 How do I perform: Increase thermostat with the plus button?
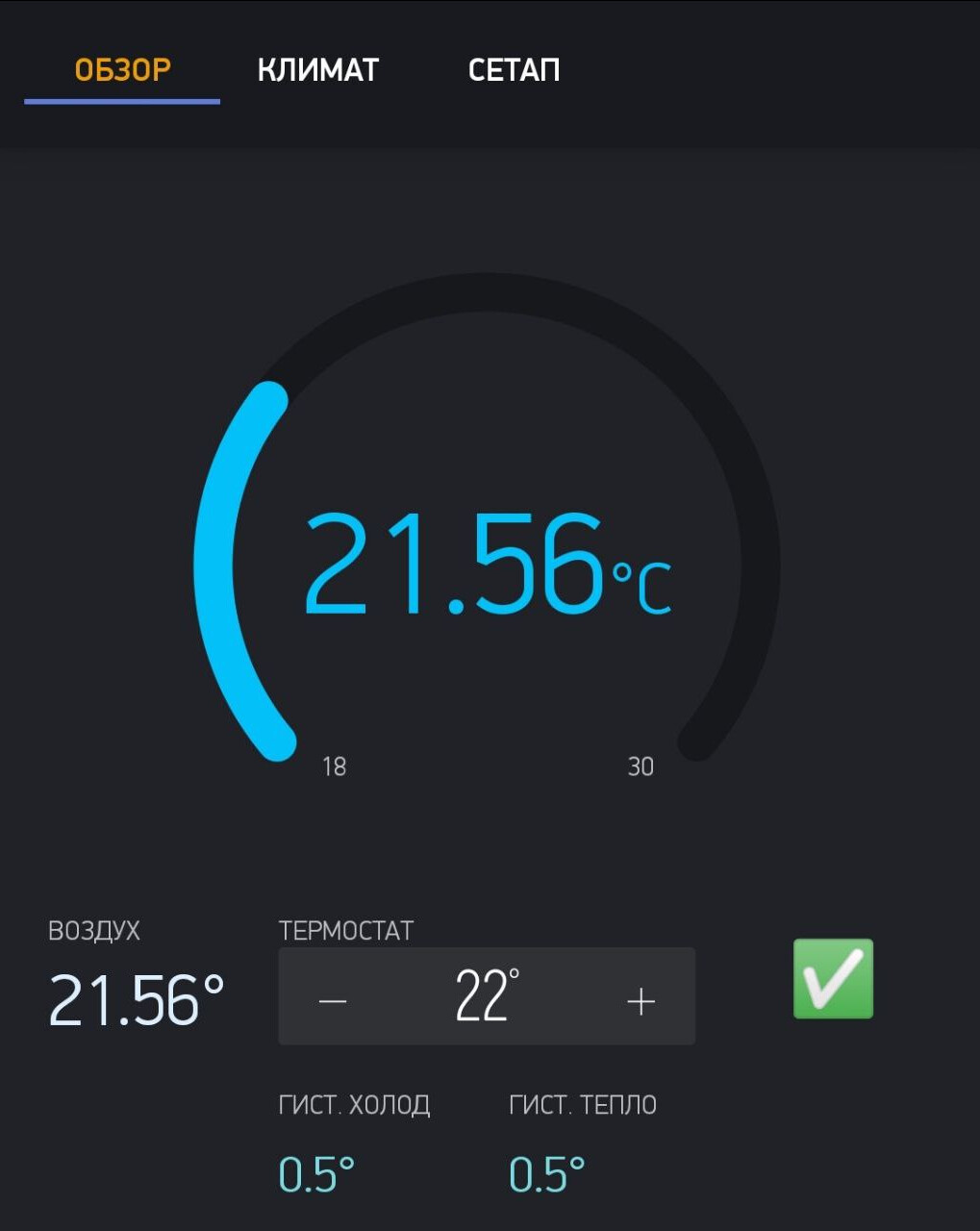[641, 1001]
